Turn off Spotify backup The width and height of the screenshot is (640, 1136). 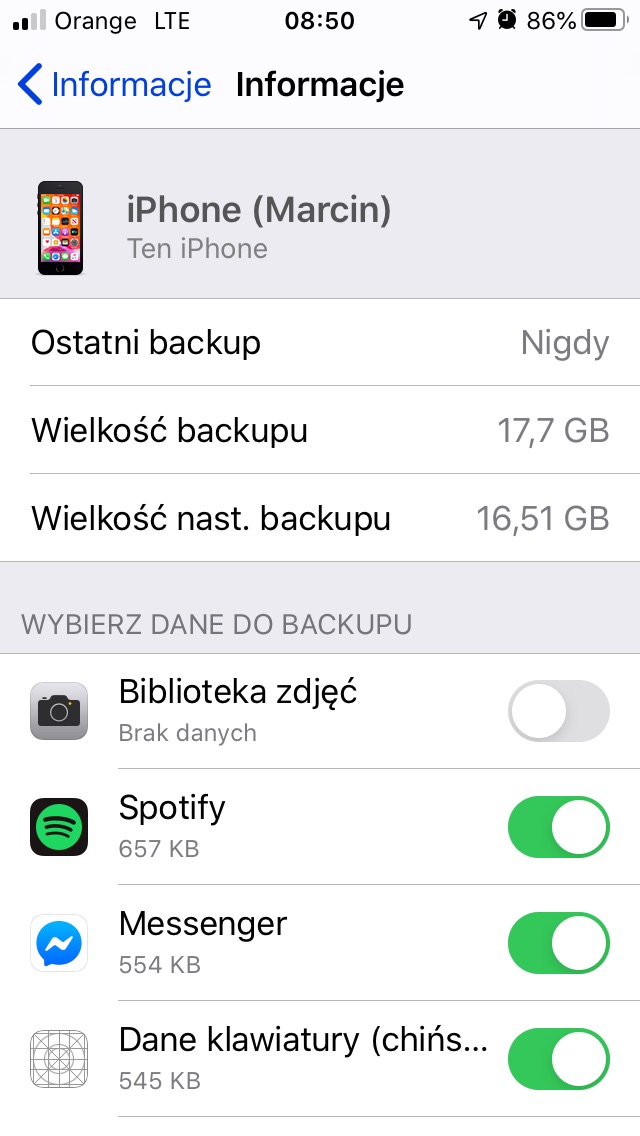[x=559, y=827]
